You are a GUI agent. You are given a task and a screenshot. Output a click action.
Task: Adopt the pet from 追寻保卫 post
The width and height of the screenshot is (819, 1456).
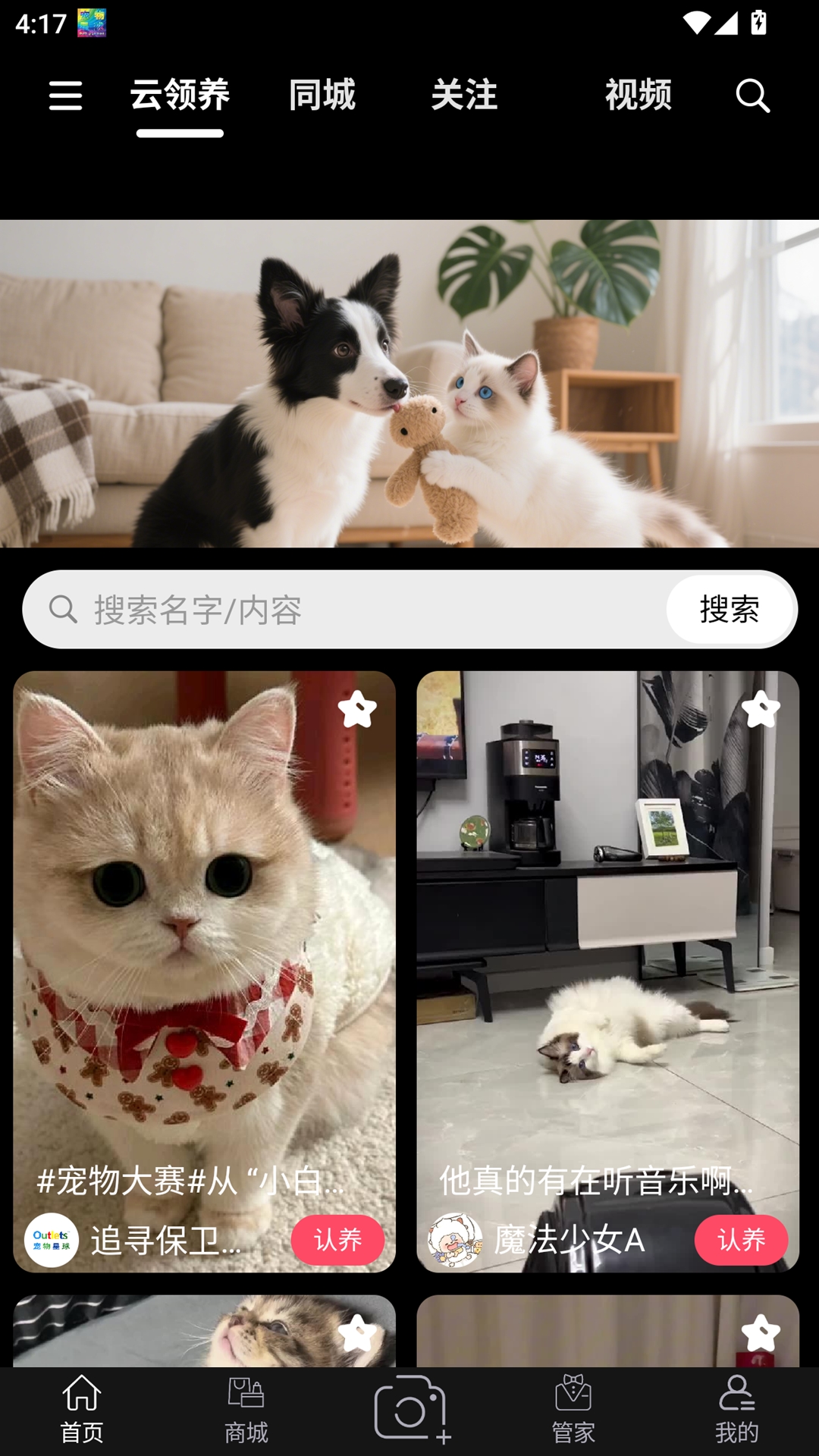pyautogui.click(x=337, y=1240)
